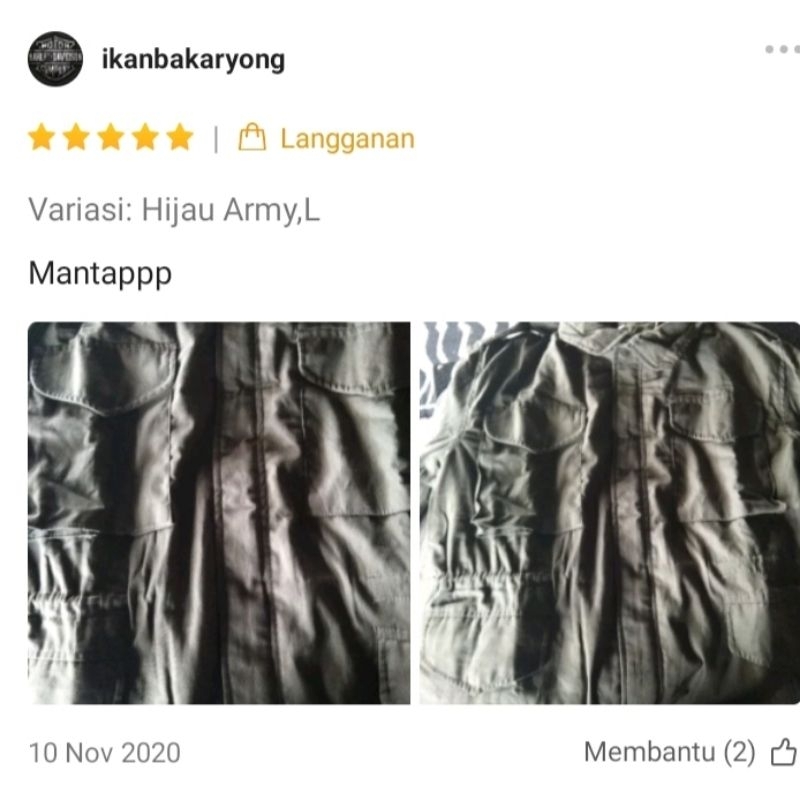800x800 pixels.
Task: View the first review photo of the jacket
Action: 219,513
